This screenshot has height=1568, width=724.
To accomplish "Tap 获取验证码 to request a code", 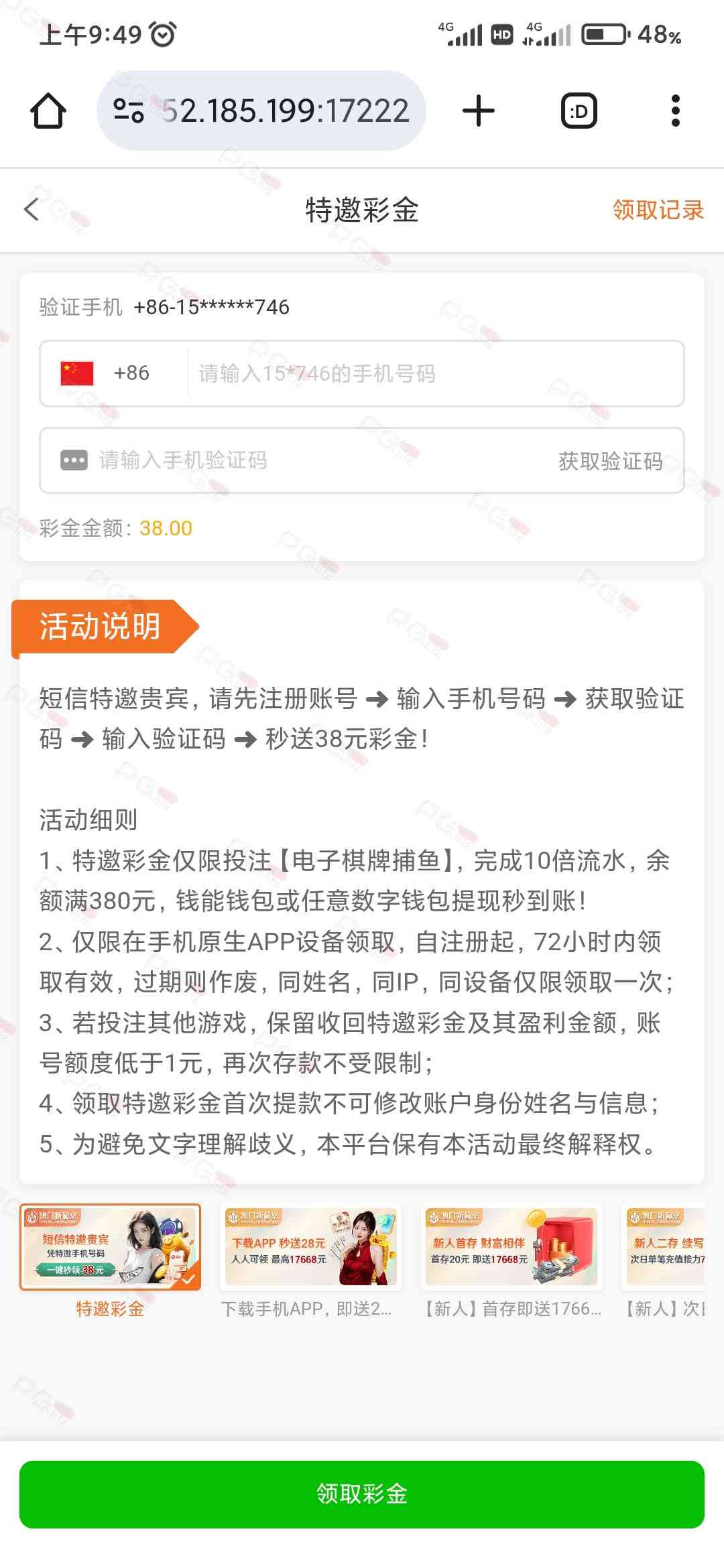I will (x=610, y=461).
